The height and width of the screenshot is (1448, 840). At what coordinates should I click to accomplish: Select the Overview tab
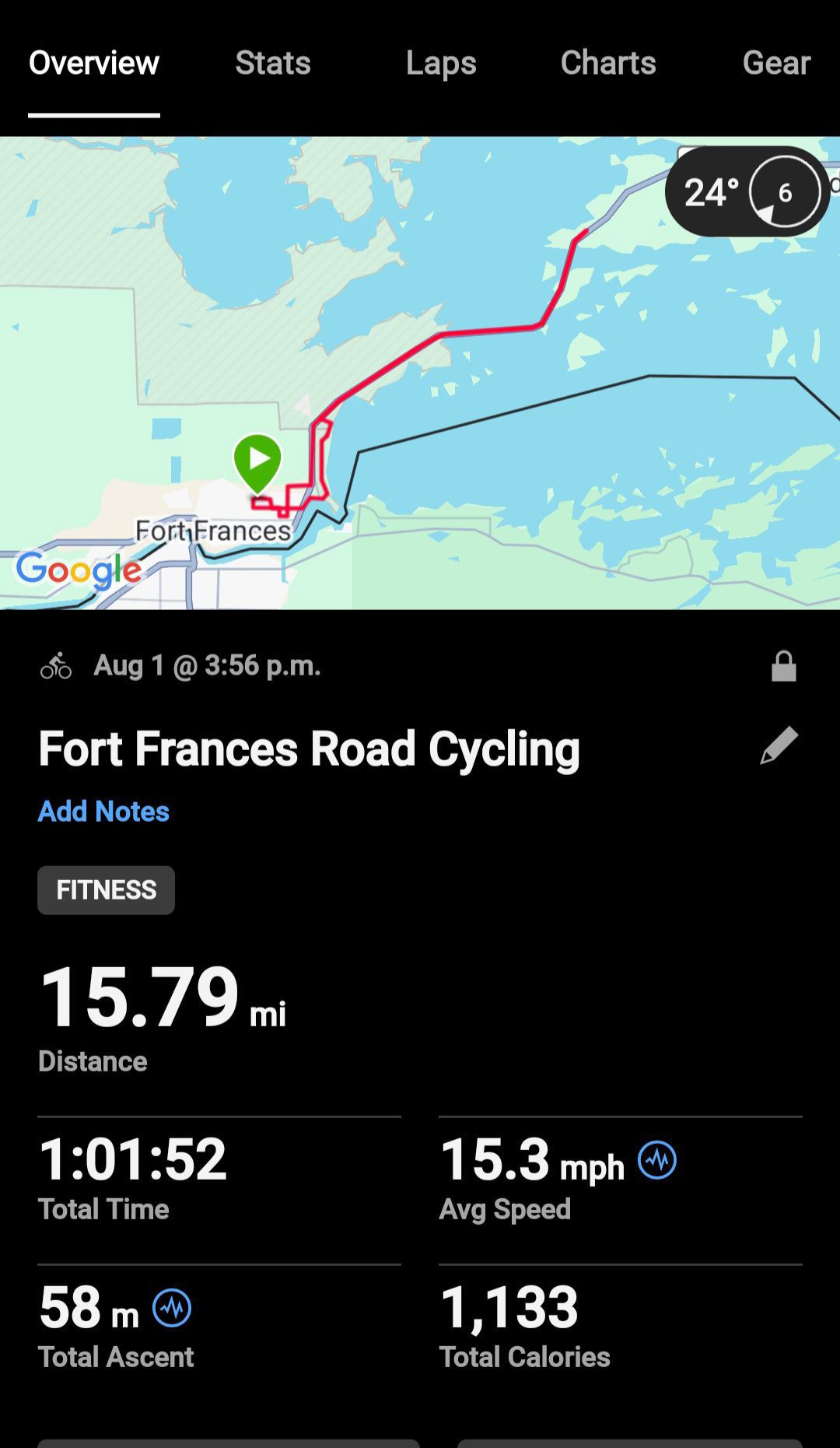[x=94, y=63]
